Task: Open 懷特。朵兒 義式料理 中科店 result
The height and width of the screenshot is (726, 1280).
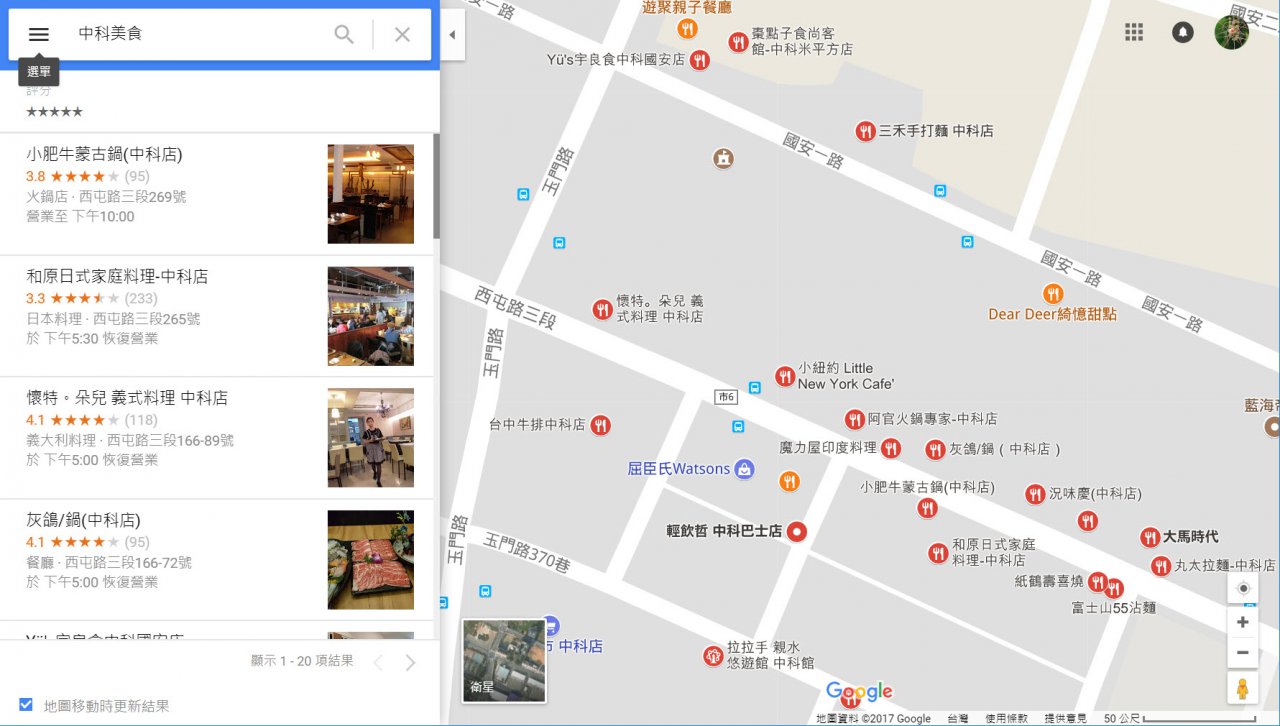Action: [x=127, y=398]
